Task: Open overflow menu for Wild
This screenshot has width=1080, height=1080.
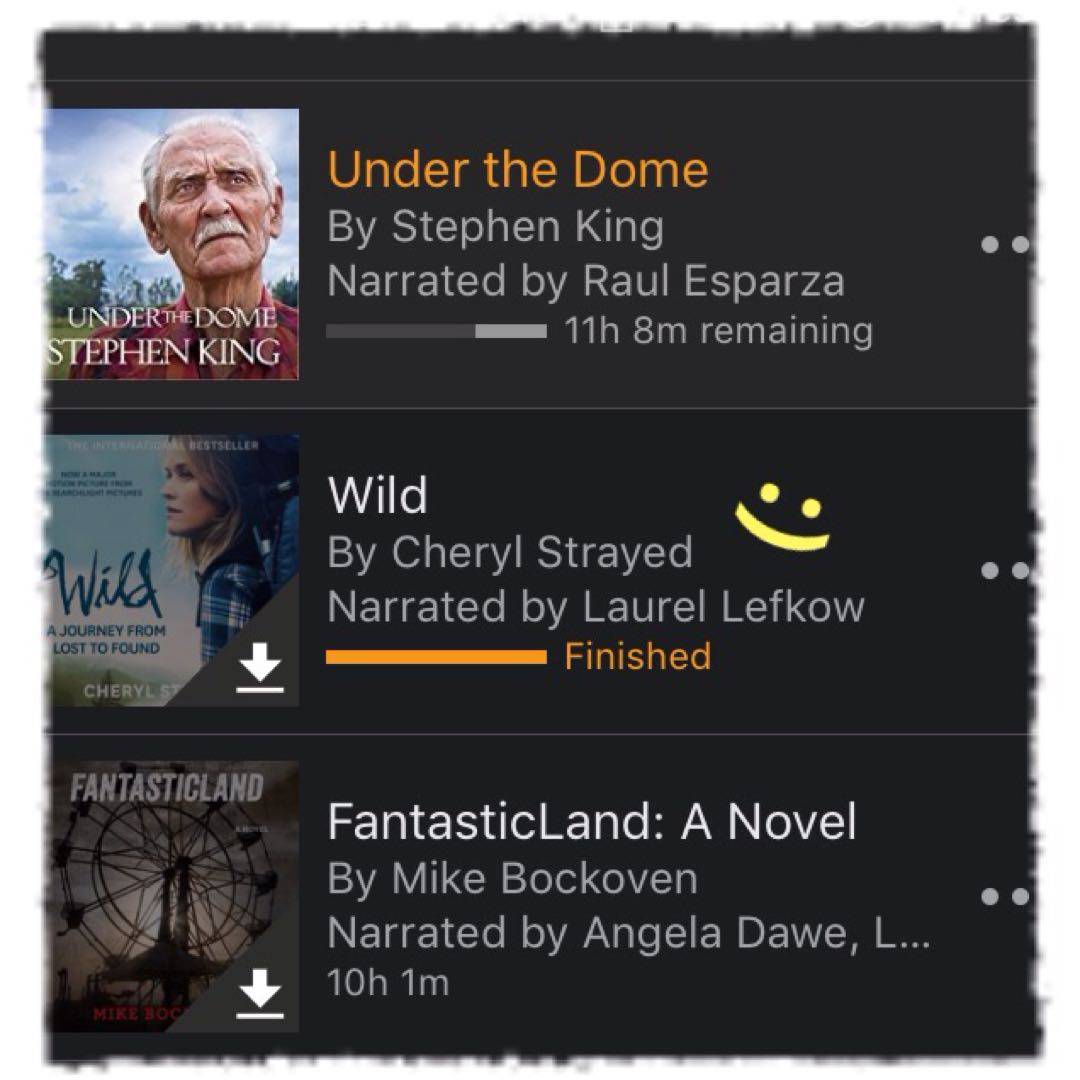Action: 1005,571
